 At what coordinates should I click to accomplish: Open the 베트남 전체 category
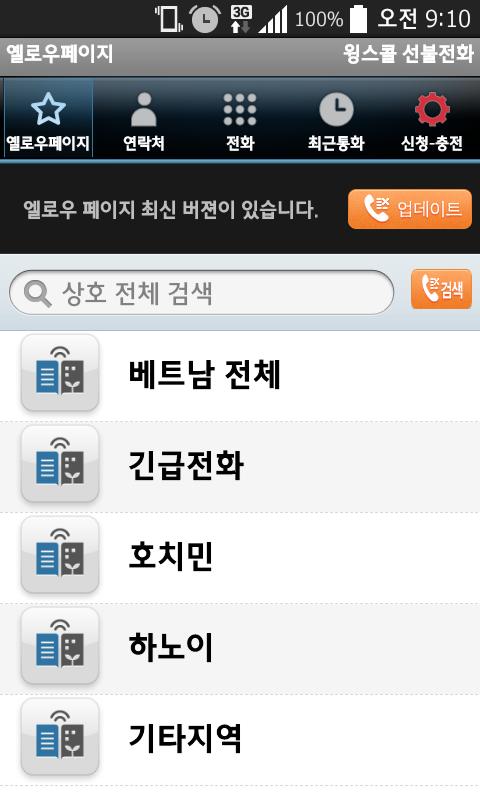tap(240, 376)
